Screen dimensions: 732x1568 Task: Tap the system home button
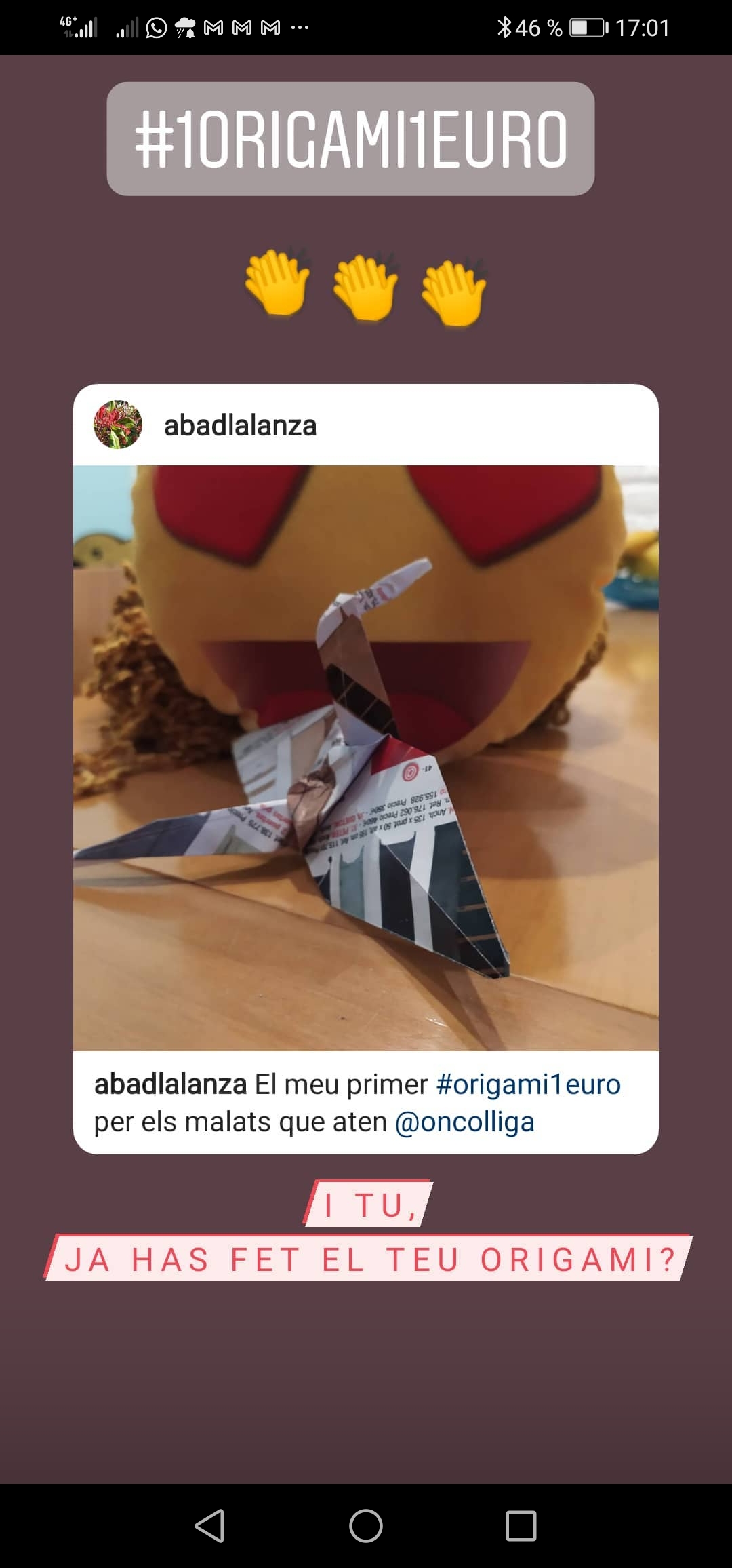[x=366, y=1526]
